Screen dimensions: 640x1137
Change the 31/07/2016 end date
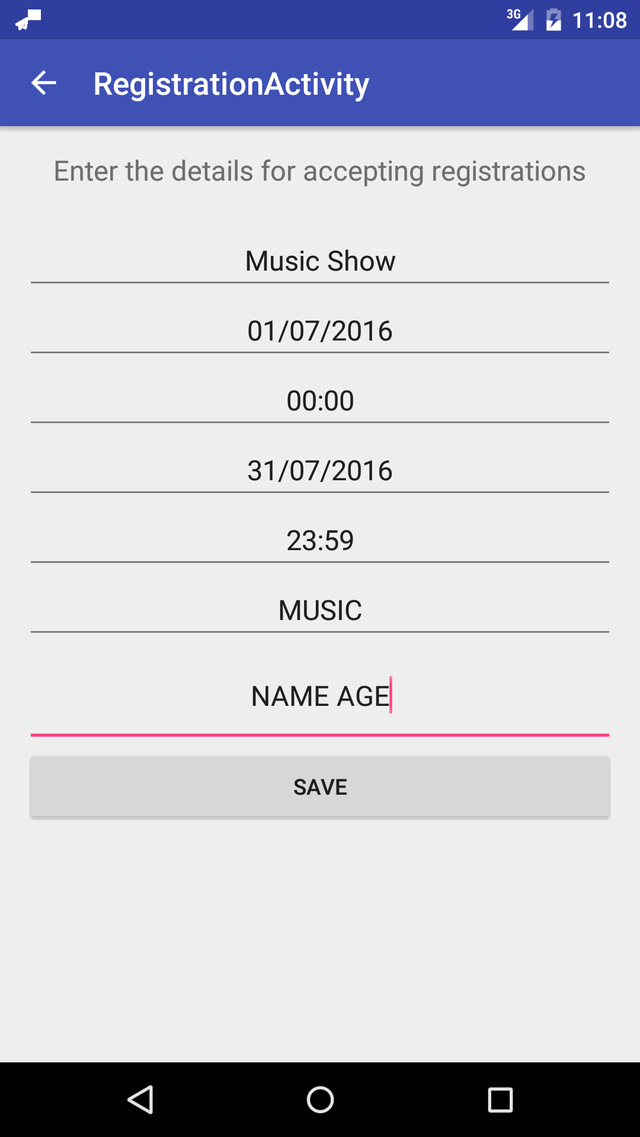pyautogui.click(x=320, y=471)
